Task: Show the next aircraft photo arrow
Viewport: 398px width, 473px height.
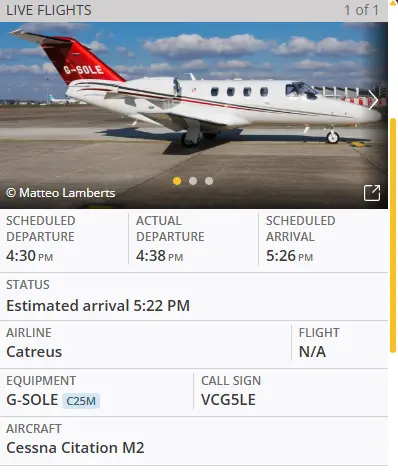Action: 373,100
